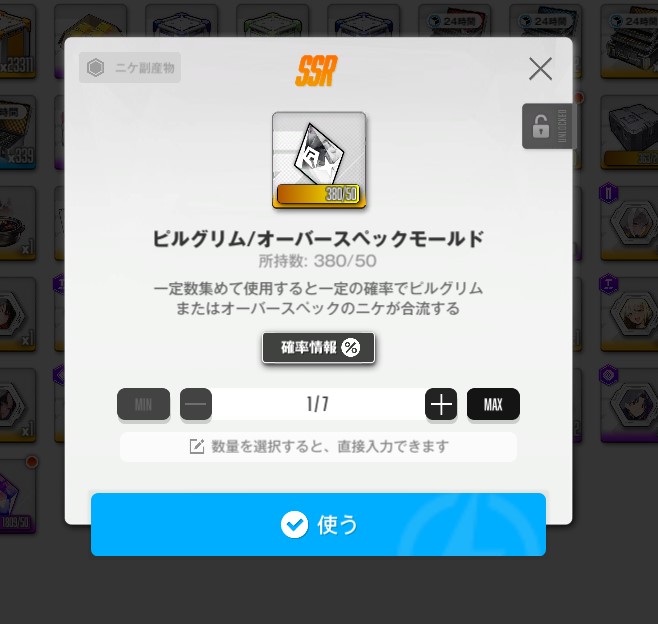Tap the 1/7 quantity field to enter a number
This screenshot has height=624, width=658.
tap(318, 404)
